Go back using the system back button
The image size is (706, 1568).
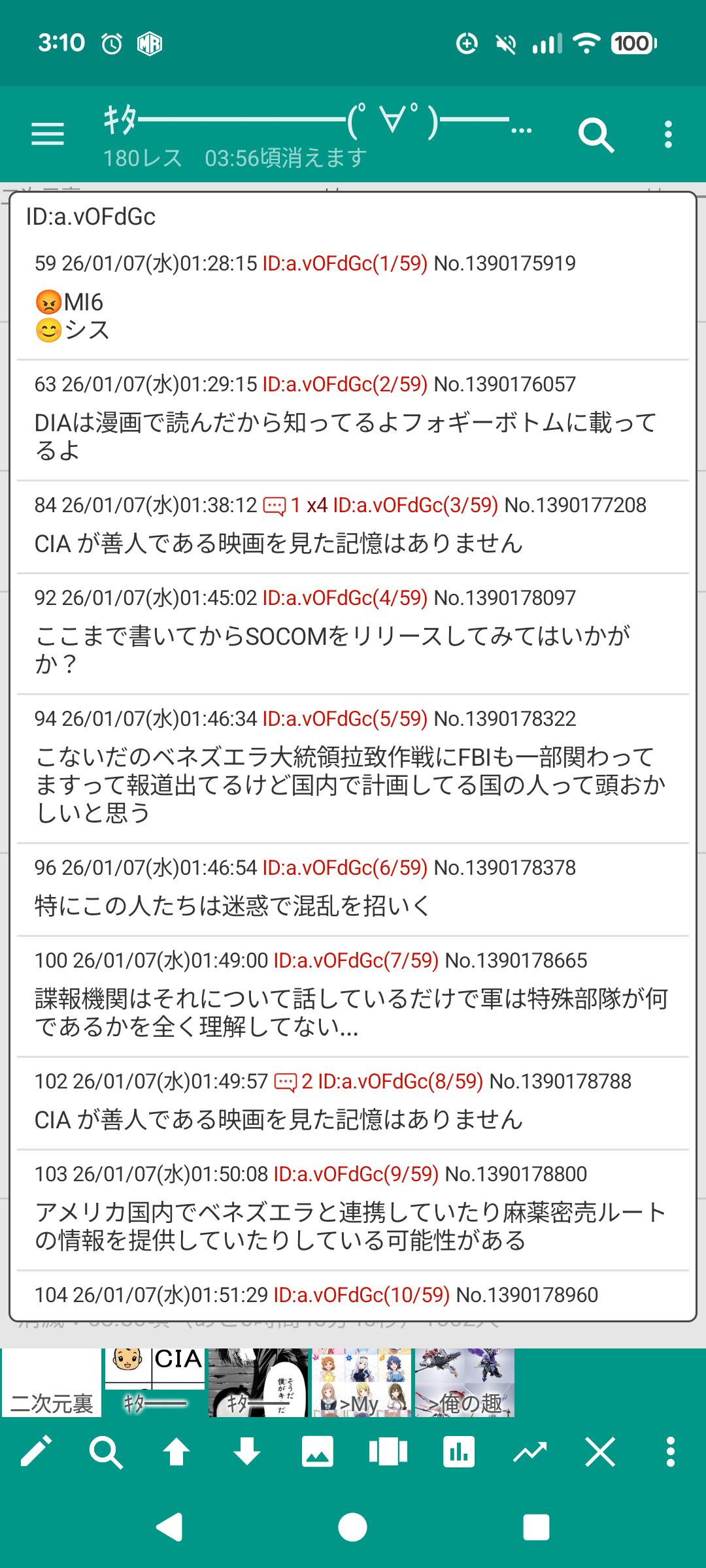(169, 1528)
